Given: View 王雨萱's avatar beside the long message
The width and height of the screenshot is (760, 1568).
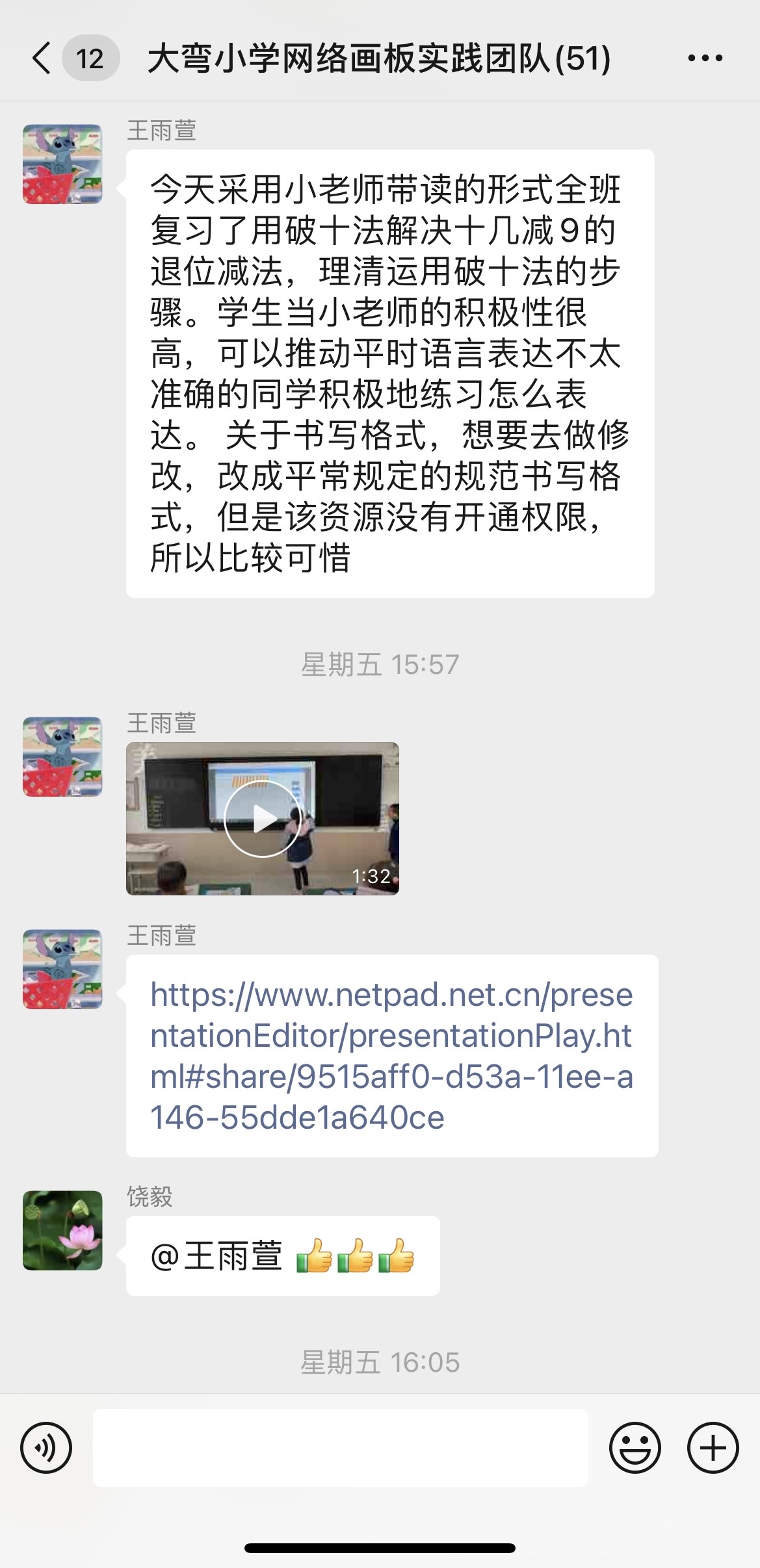Looking at the screenshot, I should [x=62, y=164].
